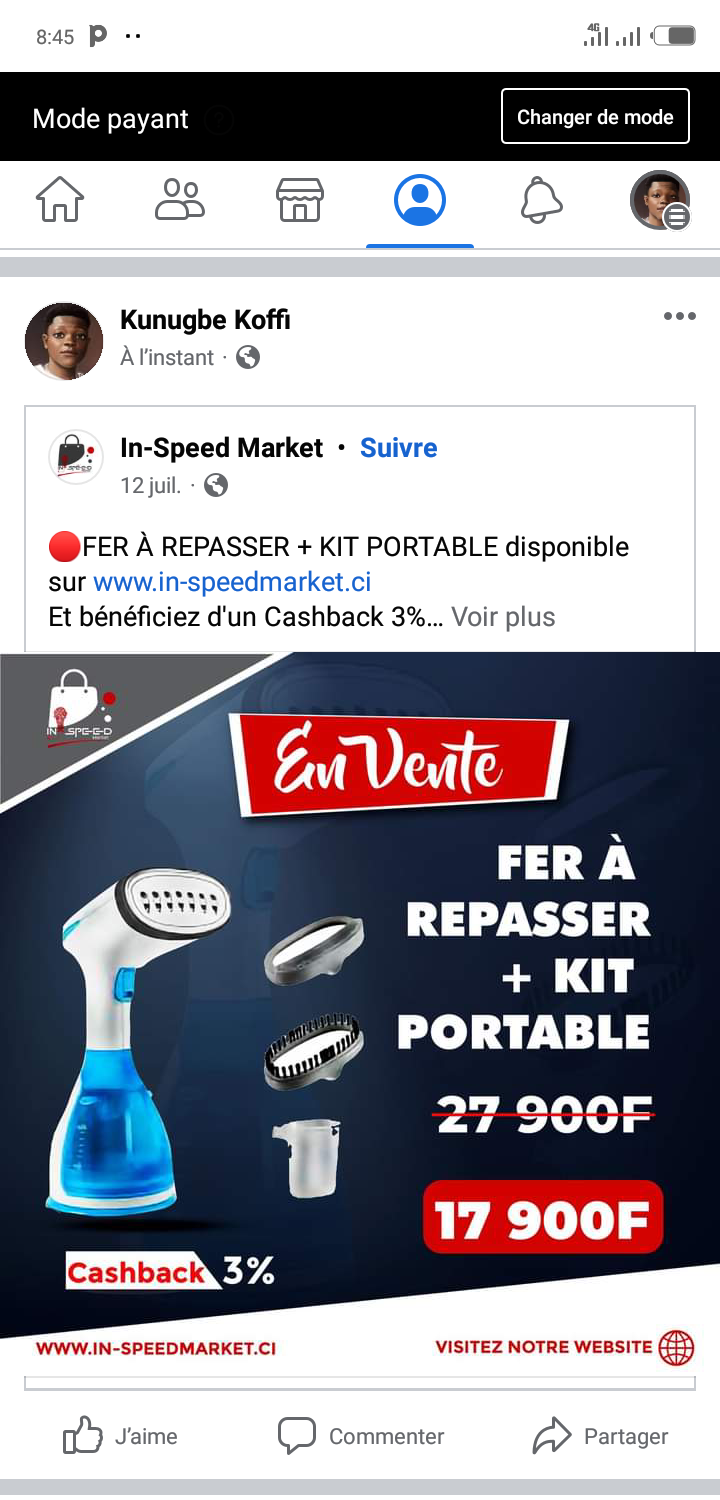
Task: Open the post options three-dot menu
Action: point(679,316)
